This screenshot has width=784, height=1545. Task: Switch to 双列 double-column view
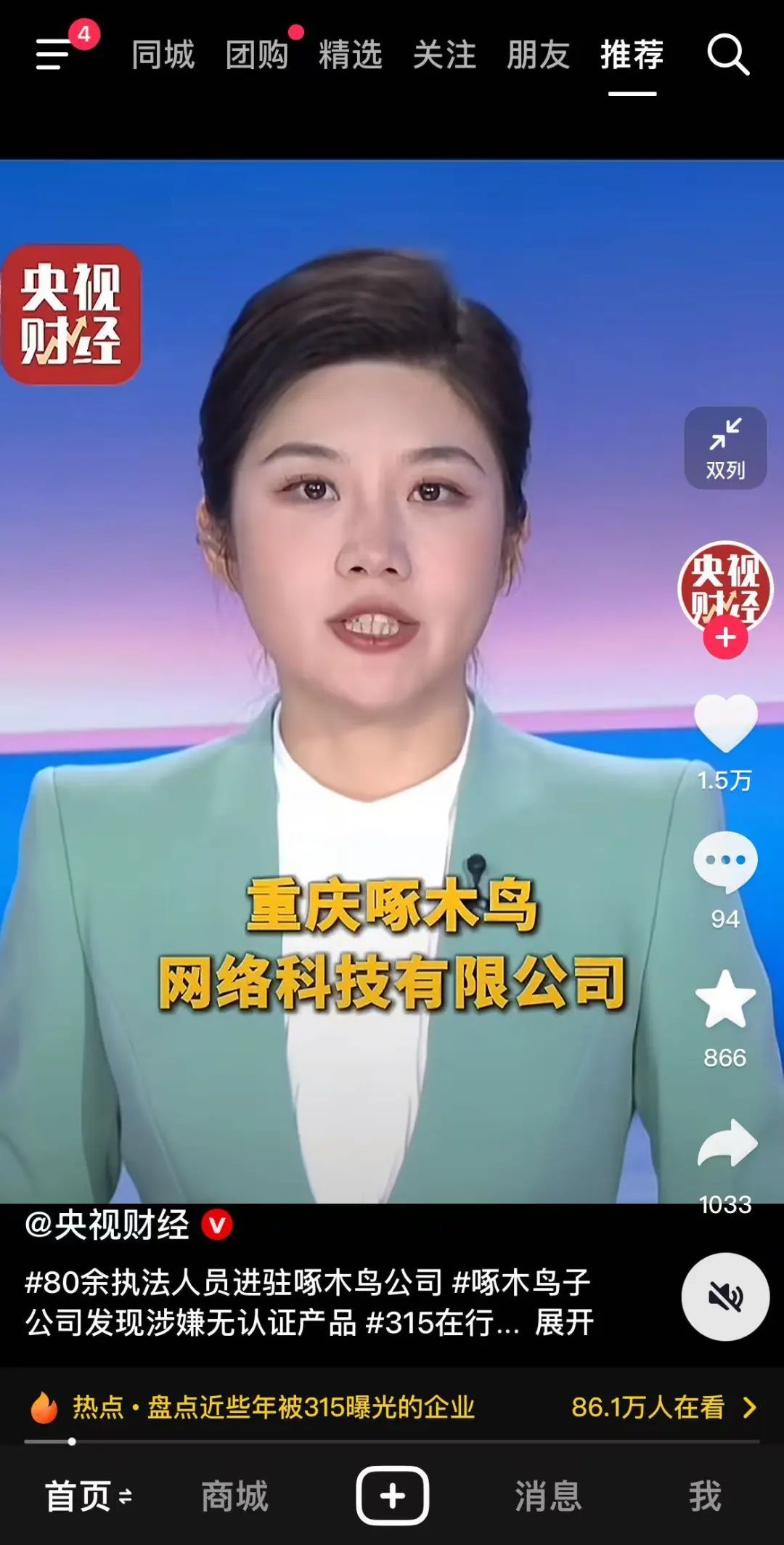(x=725, y=447)
